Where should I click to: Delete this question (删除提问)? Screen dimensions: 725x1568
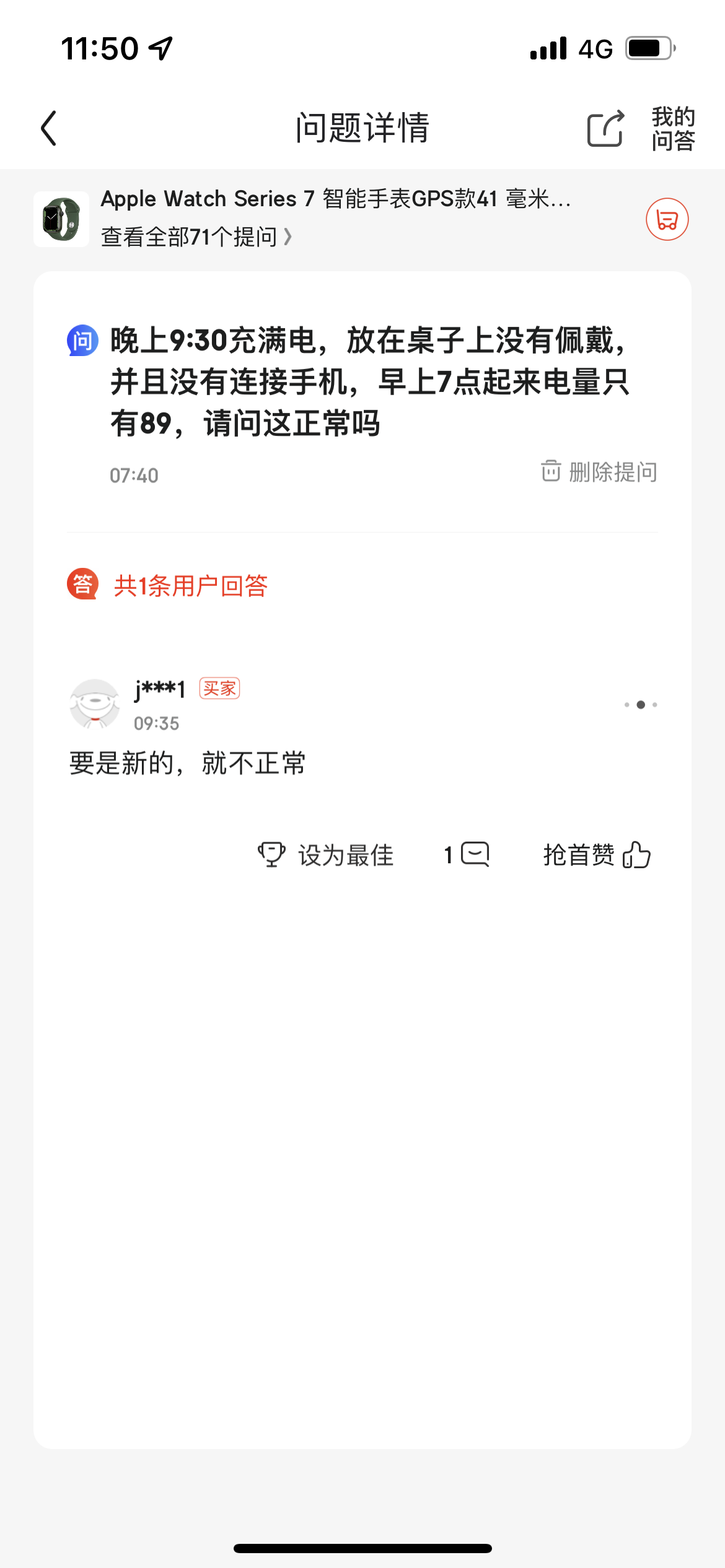coord(599,472)
